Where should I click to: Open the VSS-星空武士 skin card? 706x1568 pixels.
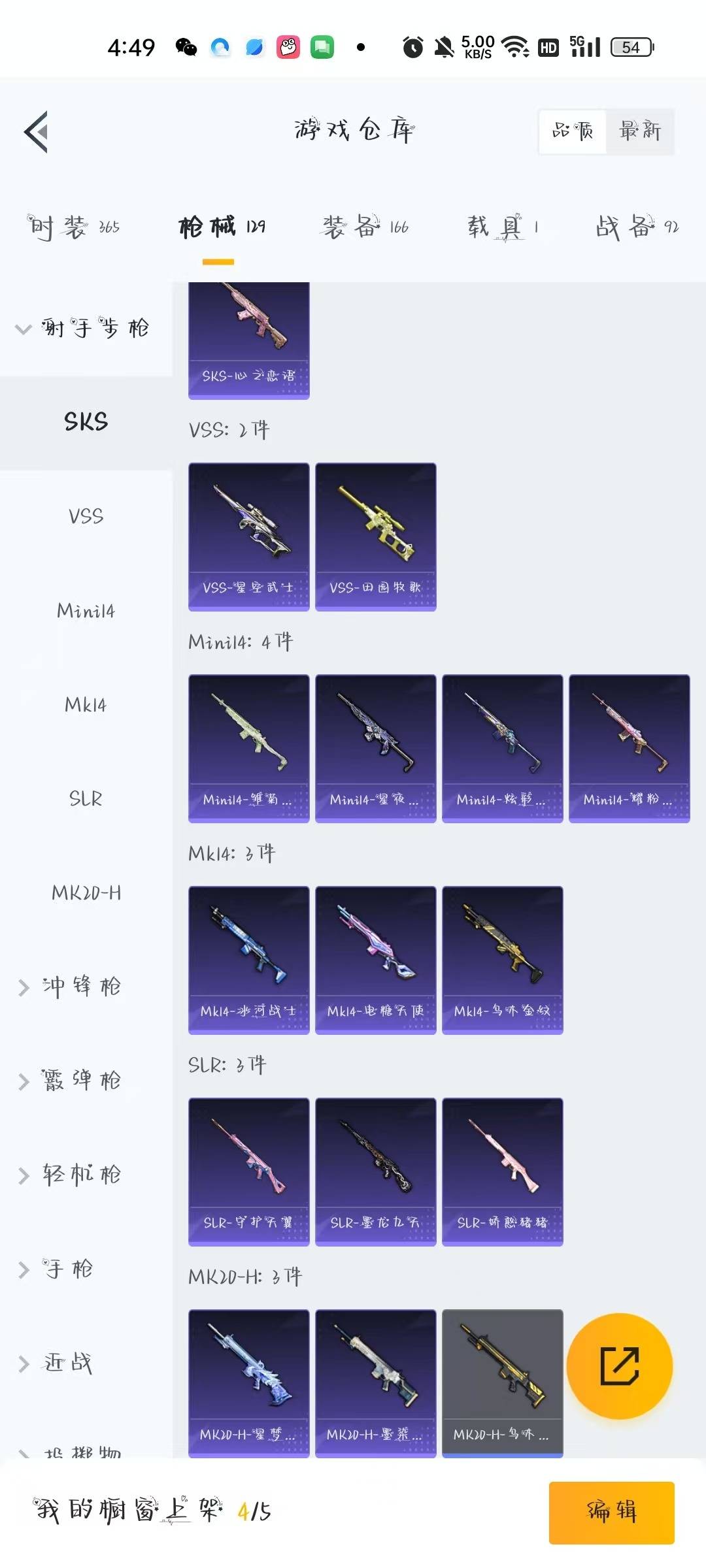[x=248, y=536]
